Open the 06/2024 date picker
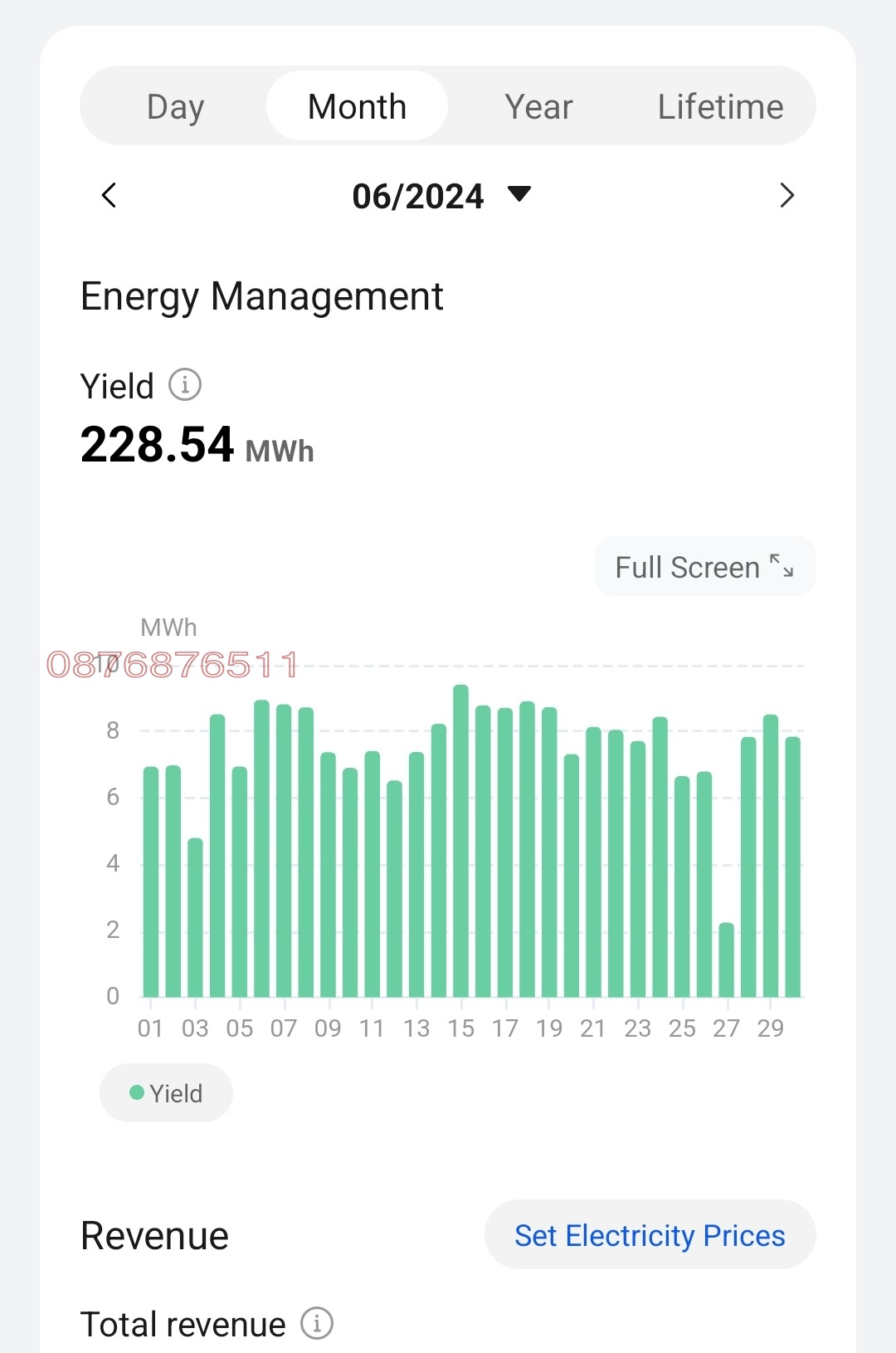The width and height of the screenshot is (896, 1353). 441,196
